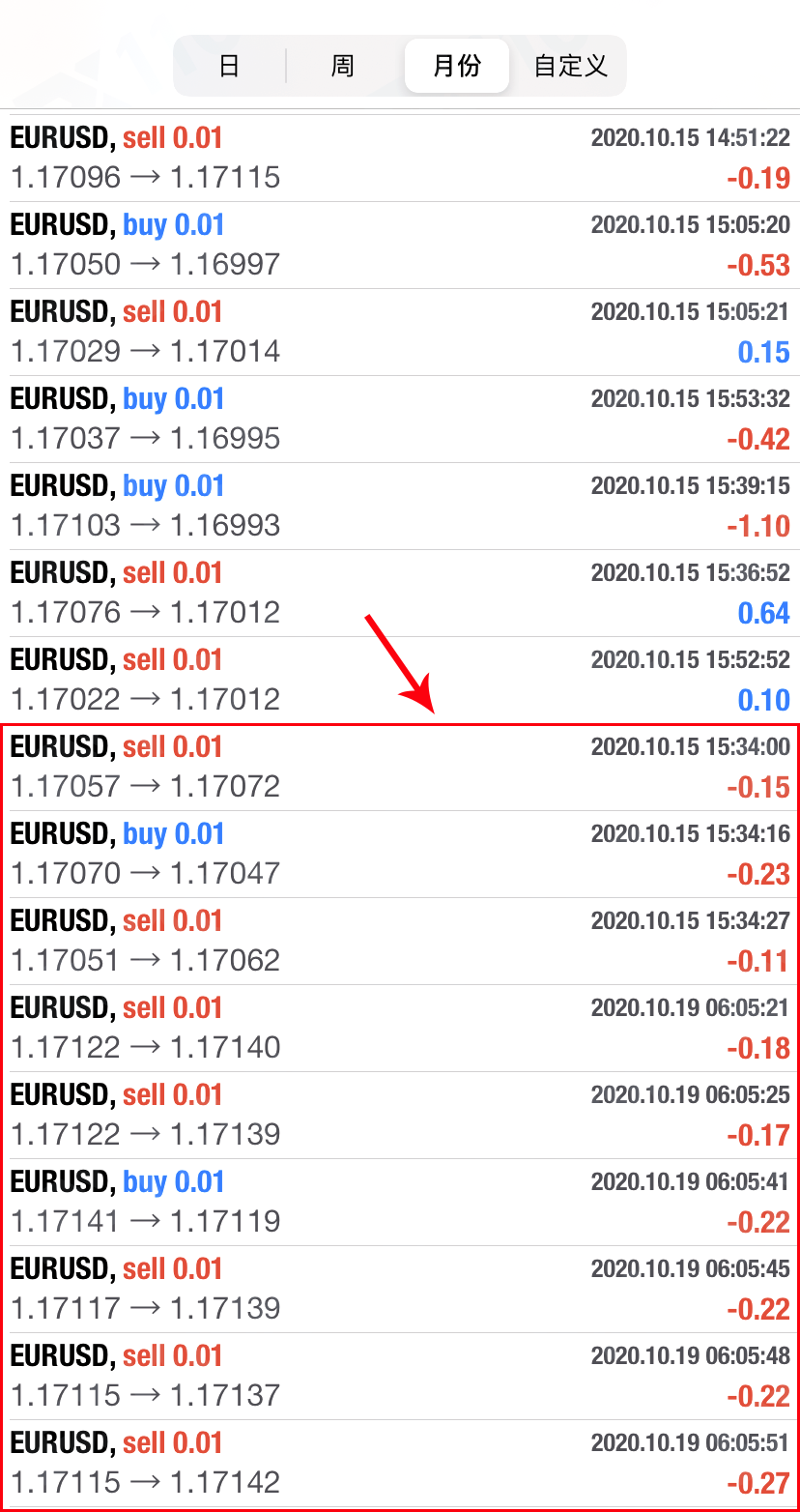
Task: Expand the EURUSD sell trade closed at 14:51:22
Action: coord(400,158)
